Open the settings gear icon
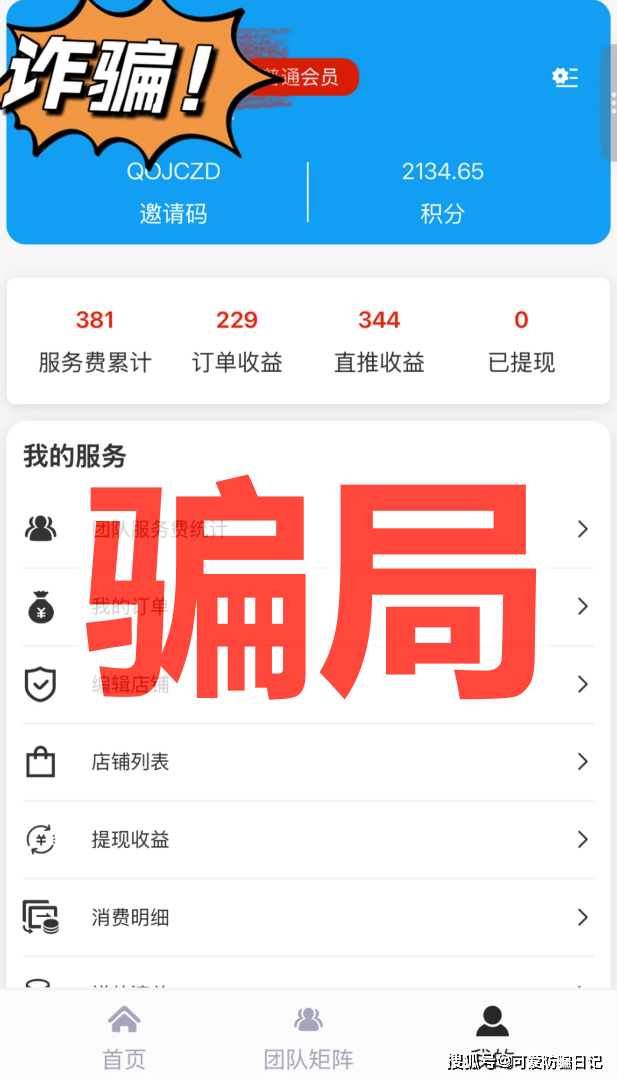 pyautogui.click(x=565, y=77)
